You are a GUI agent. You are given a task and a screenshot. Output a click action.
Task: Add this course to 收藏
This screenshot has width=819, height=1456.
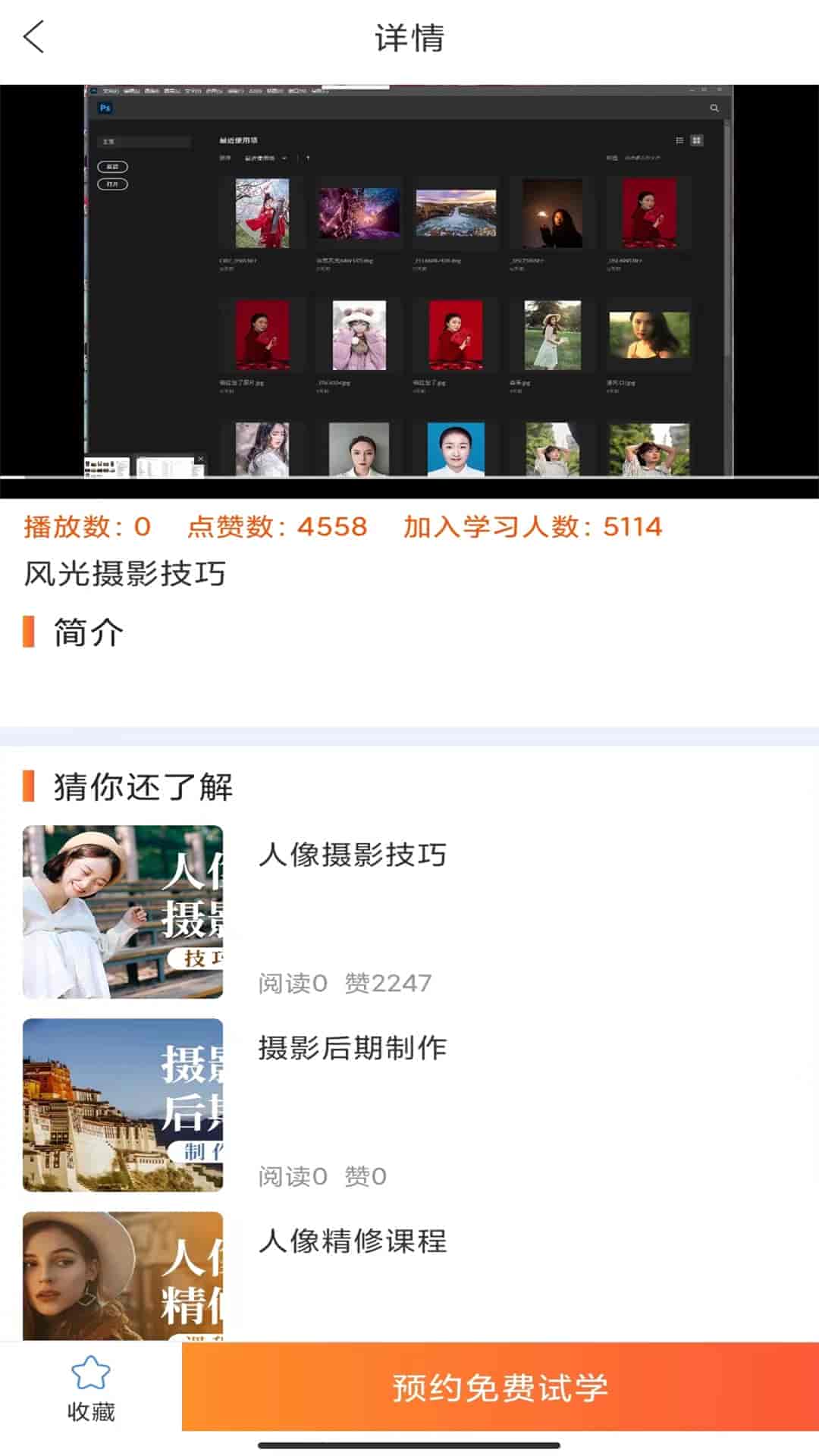pos(90,1387)
